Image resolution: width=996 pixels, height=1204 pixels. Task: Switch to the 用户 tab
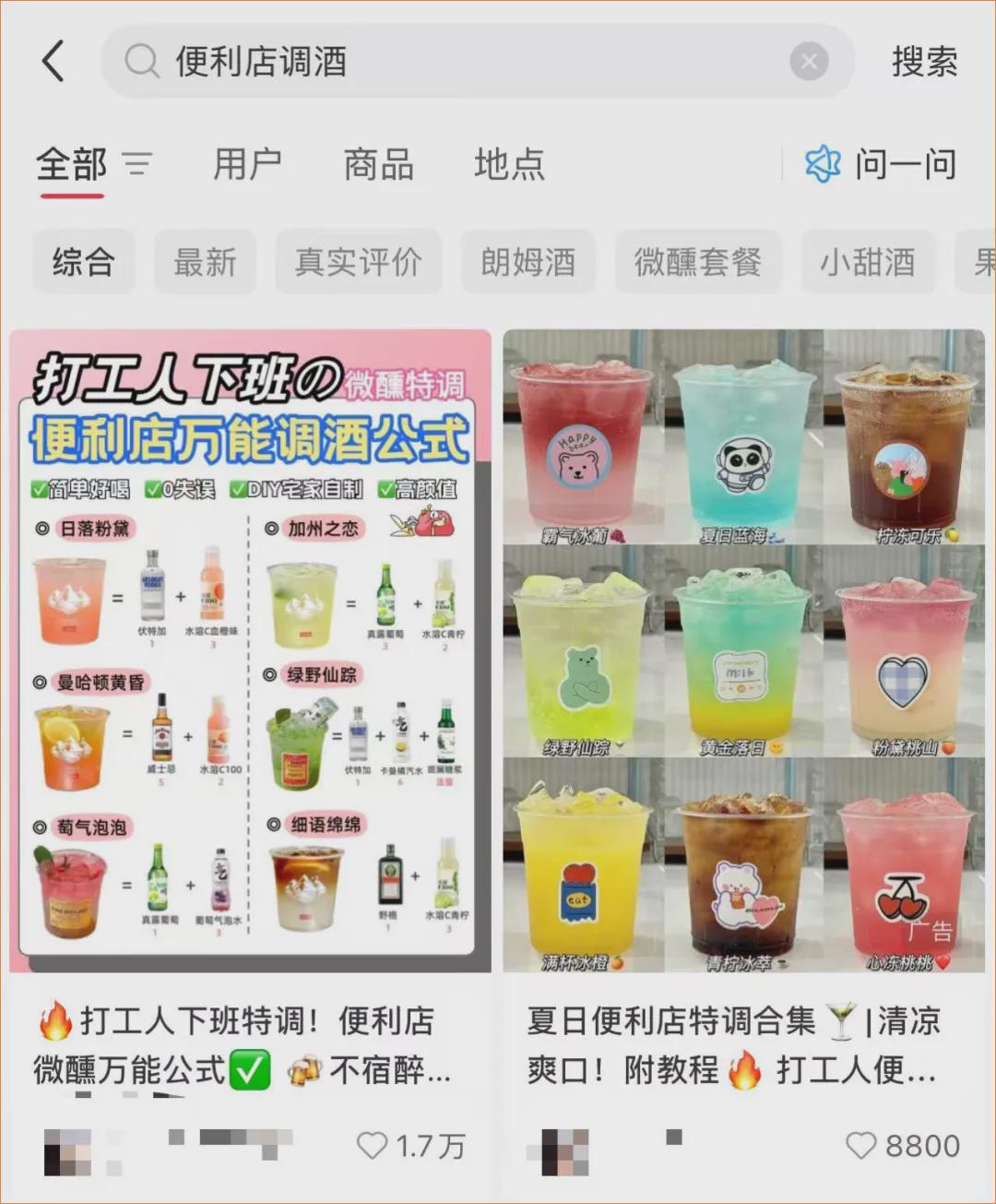tap(247, 165)
